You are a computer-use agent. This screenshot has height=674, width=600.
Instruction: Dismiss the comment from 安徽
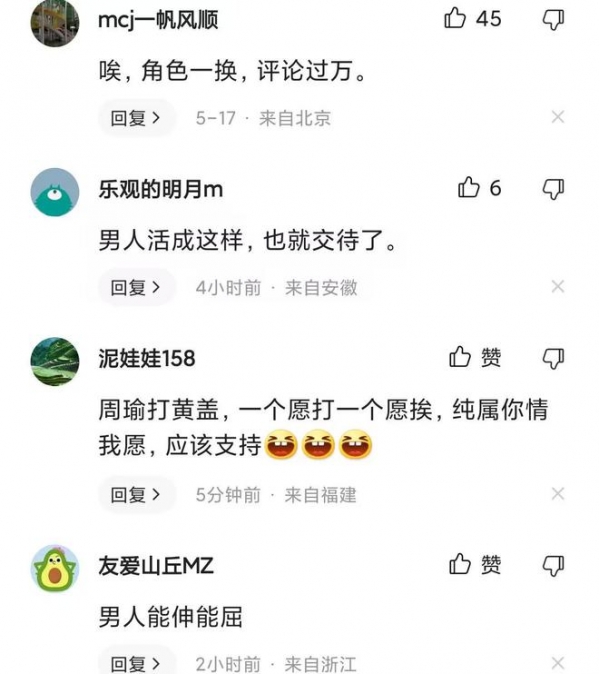tap(558, 288)
